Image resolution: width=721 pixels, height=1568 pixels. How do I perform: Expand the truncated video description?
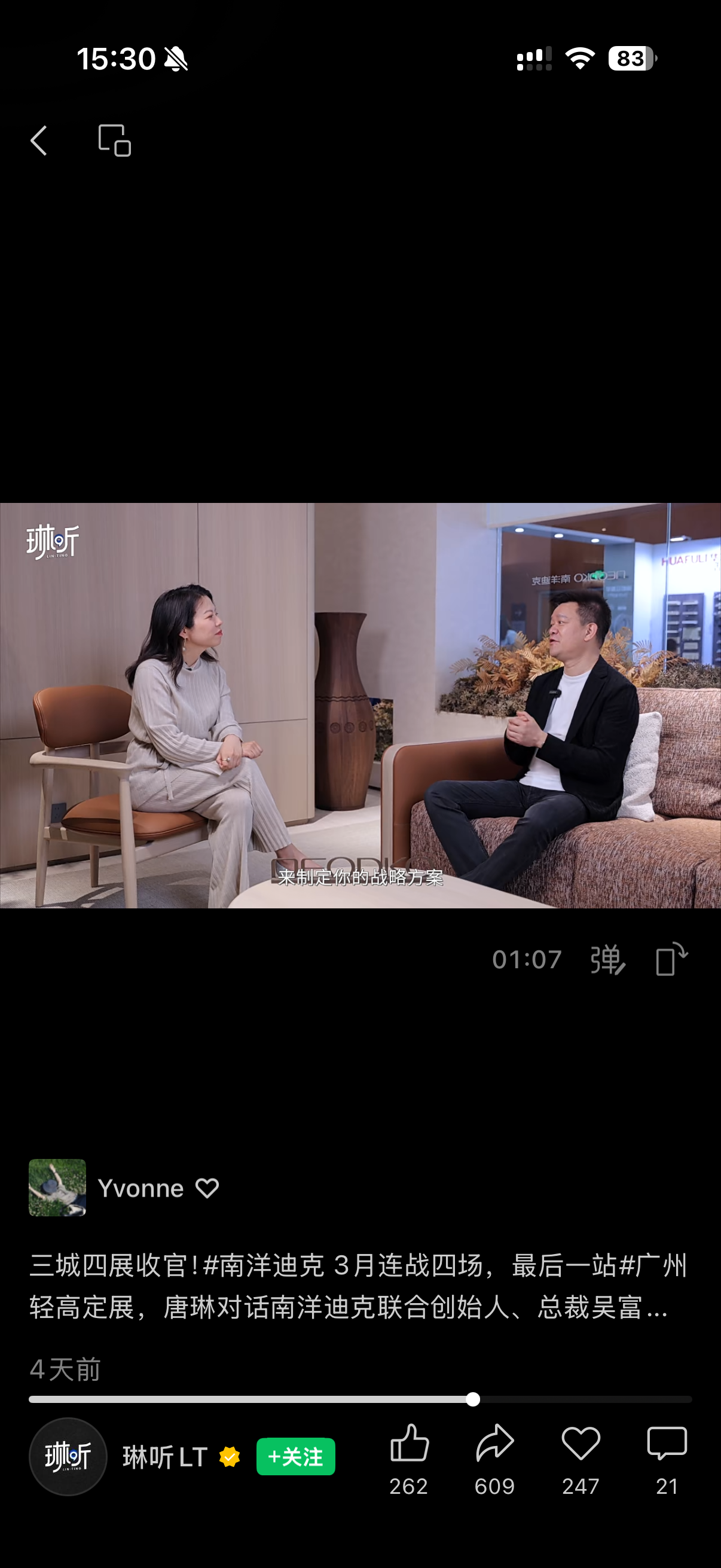657,1308
